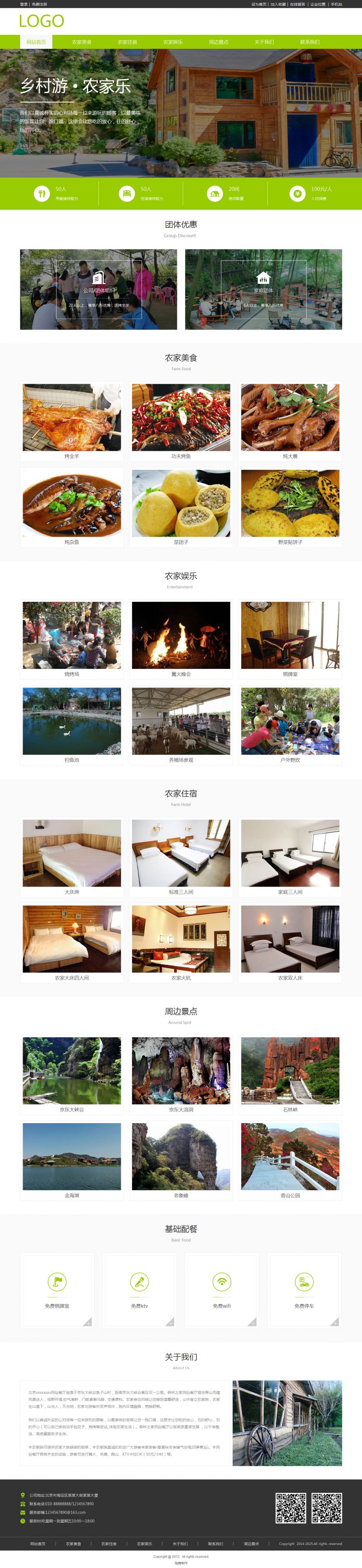Open the 篝火晚会 entertainment card
Screen dimensions: 362x1568
coord(181,639)
